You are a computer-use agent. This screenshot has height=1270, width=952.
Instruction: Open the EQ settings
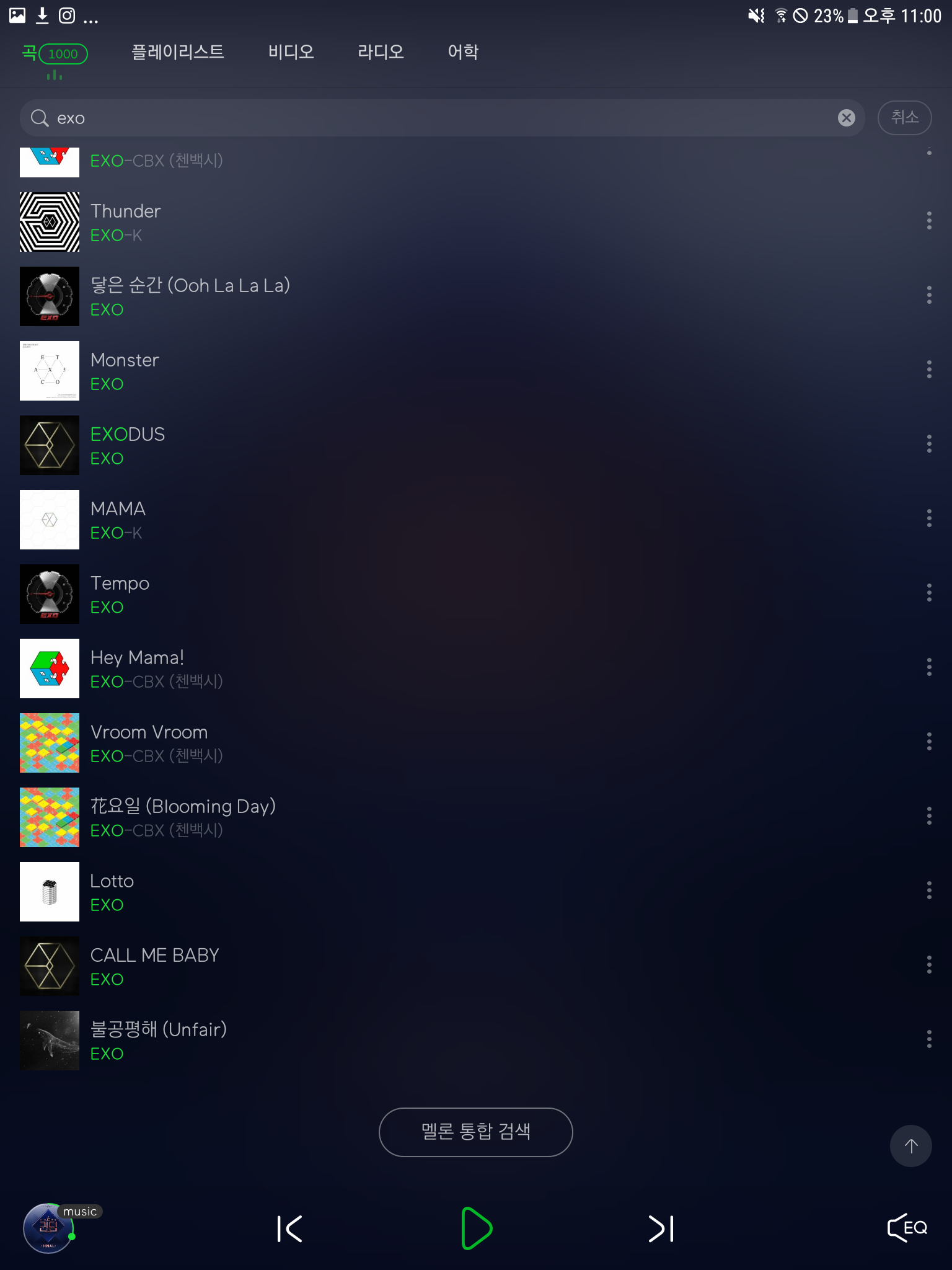coord(907,1228)
